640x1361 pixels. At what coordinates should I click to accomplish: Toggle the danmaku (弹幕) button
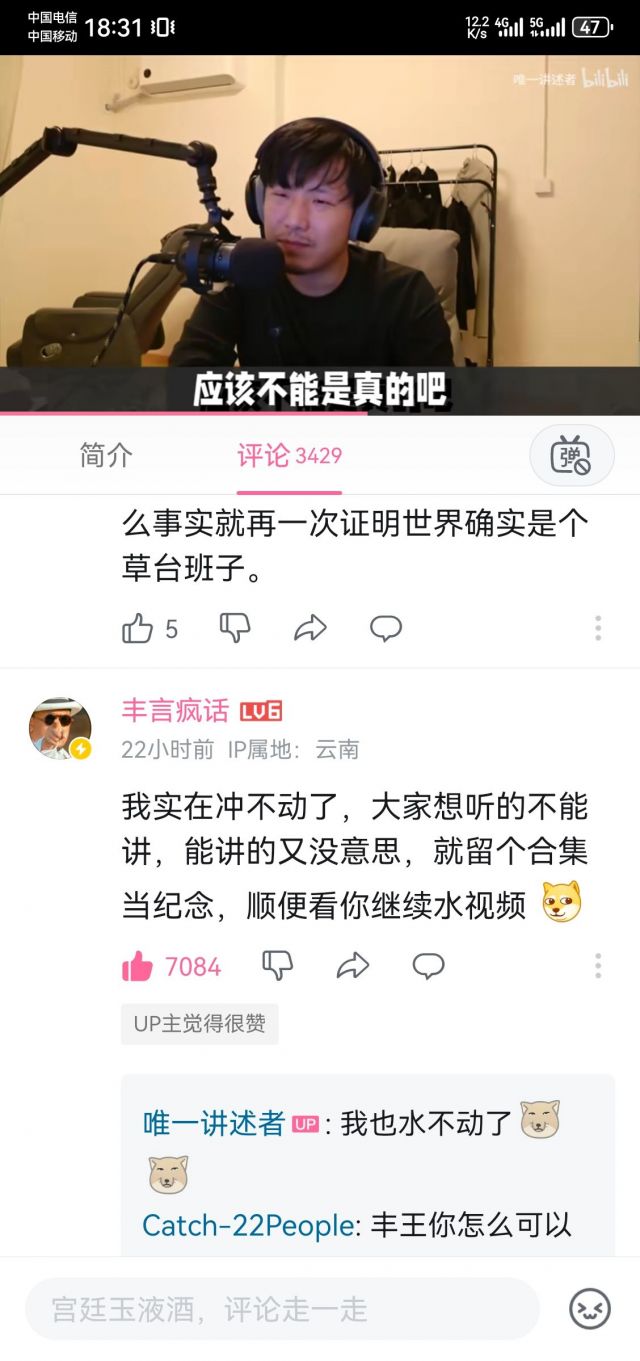tap(571, 456)
